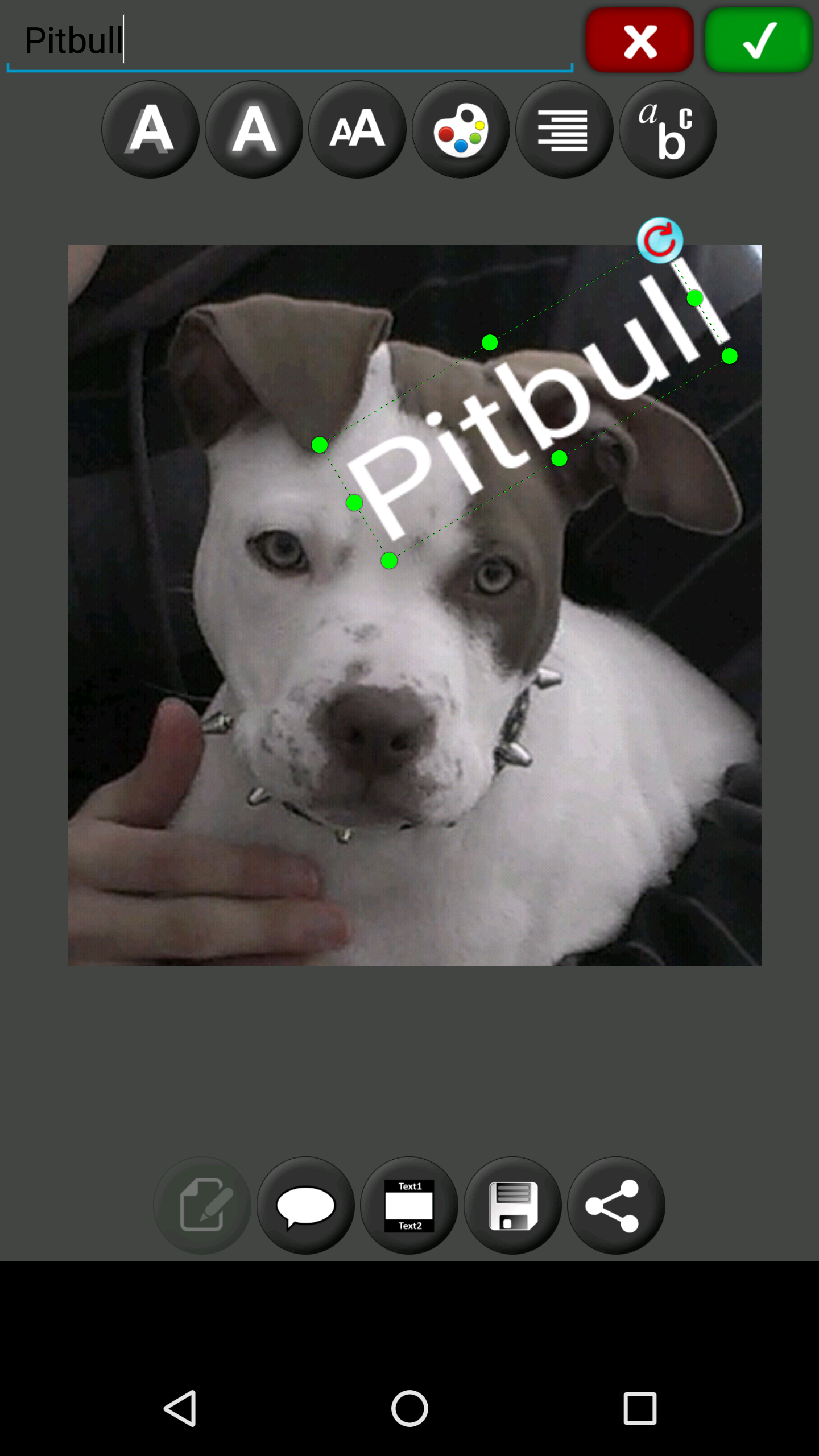
Task: Open the font style picker
Action: (x=668, y=130)
